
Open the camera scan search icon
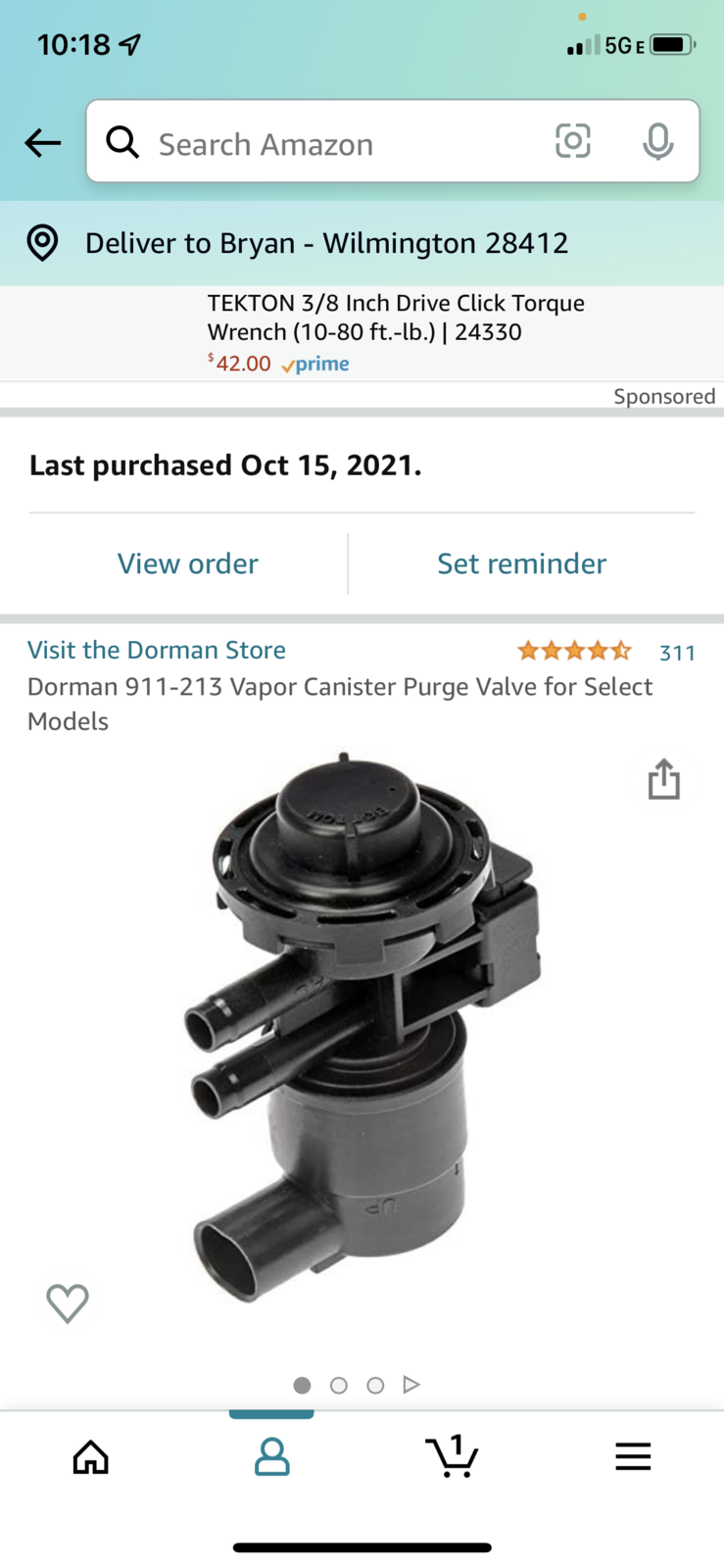coord(573,141)
